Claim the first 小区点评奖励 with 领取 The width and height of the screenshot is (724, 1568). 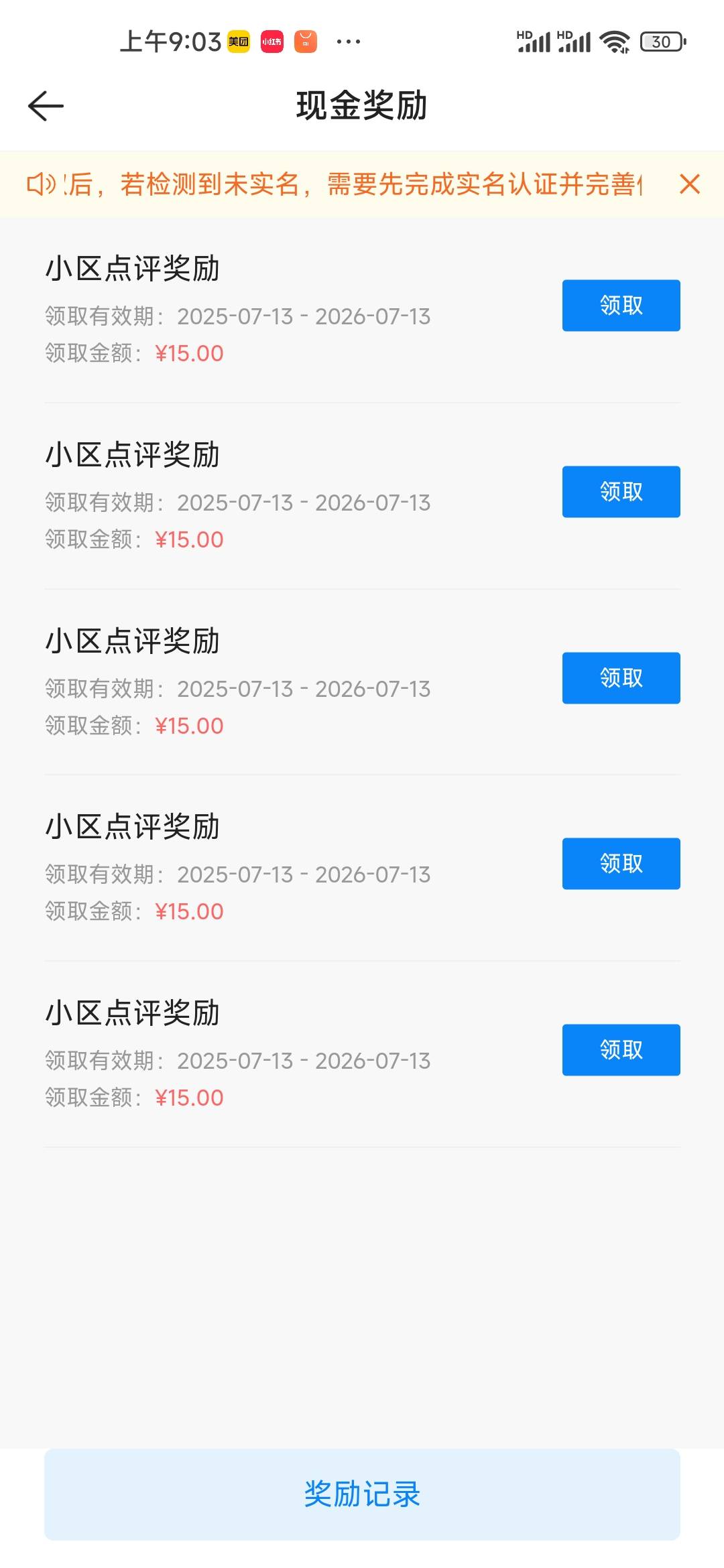pyautogui.click(x=621, y=306)
